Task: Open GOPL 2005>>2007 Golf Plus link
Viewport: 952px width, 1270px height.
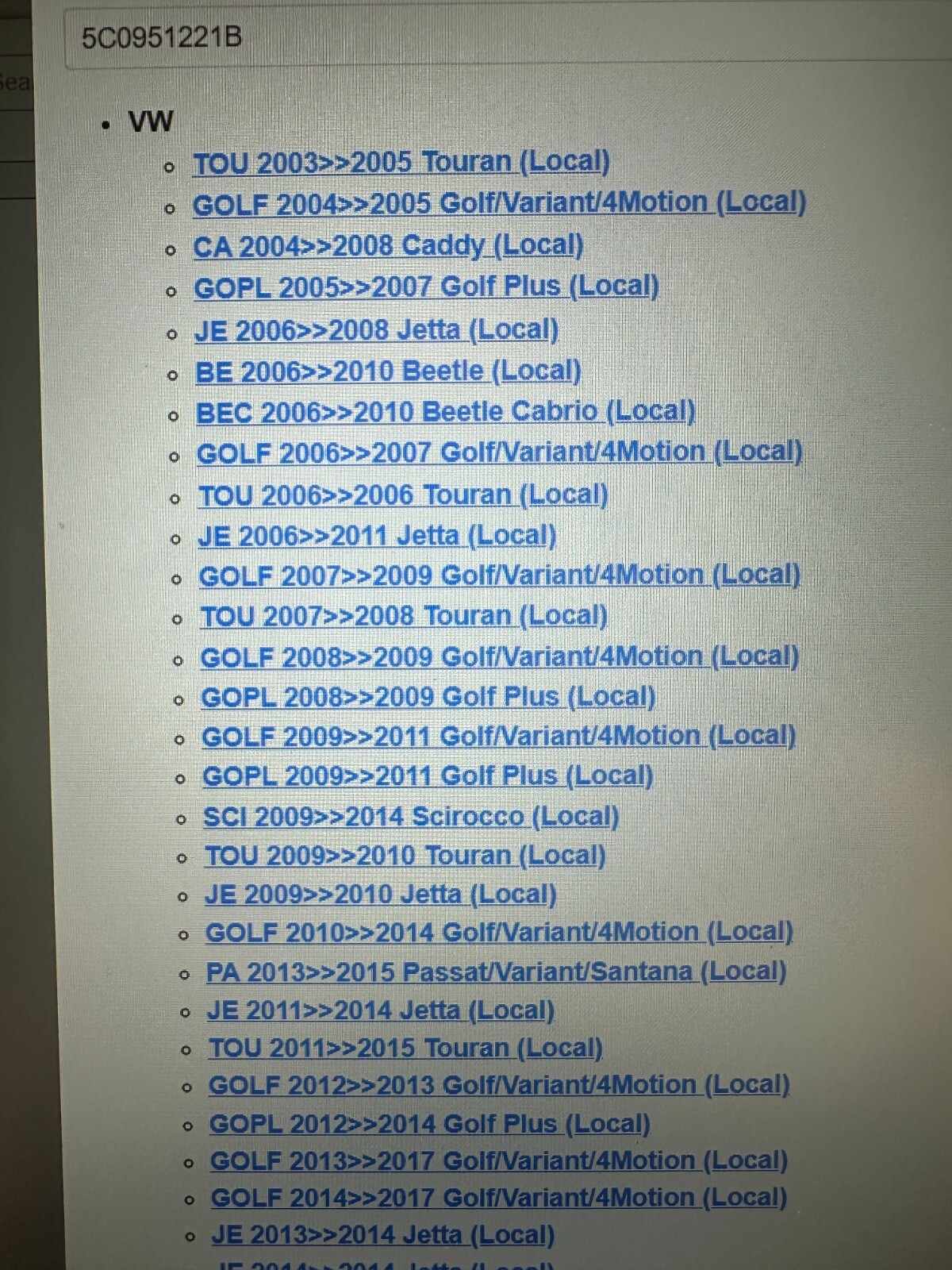Action: (x=426, y=287)
